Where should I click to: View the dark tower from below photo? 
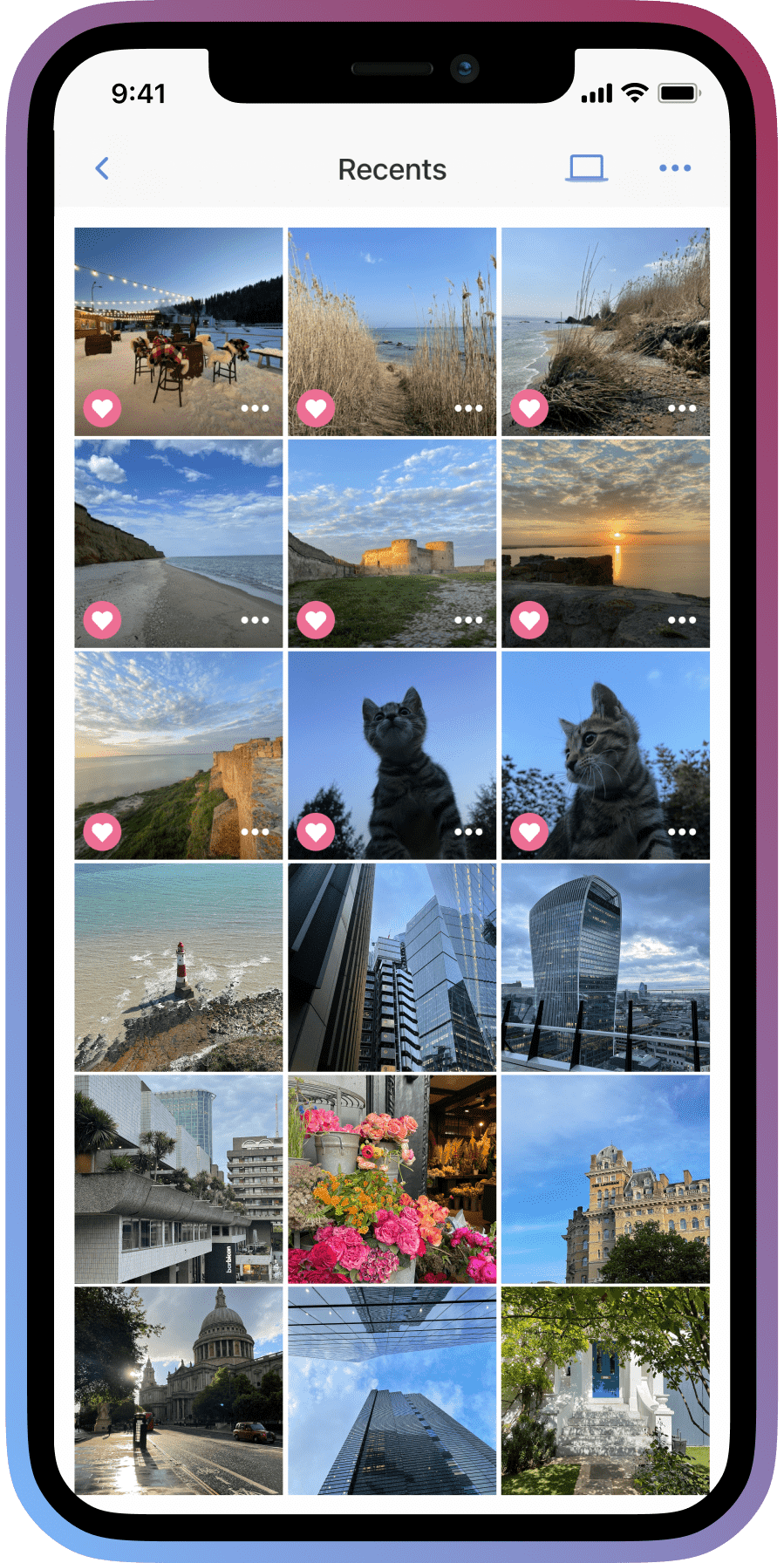[x=392, y=1391]
